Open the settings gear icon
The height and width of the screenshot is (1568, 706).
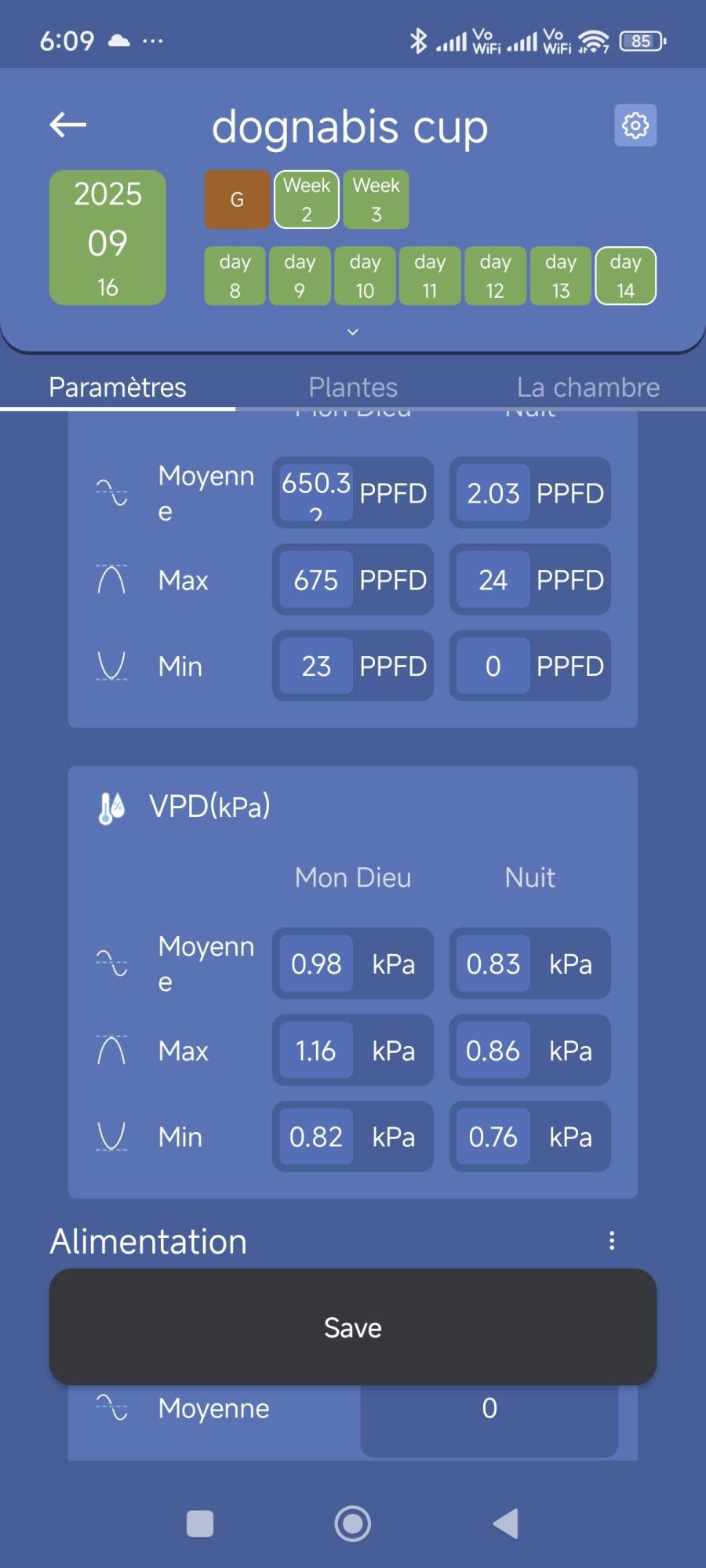635,125
